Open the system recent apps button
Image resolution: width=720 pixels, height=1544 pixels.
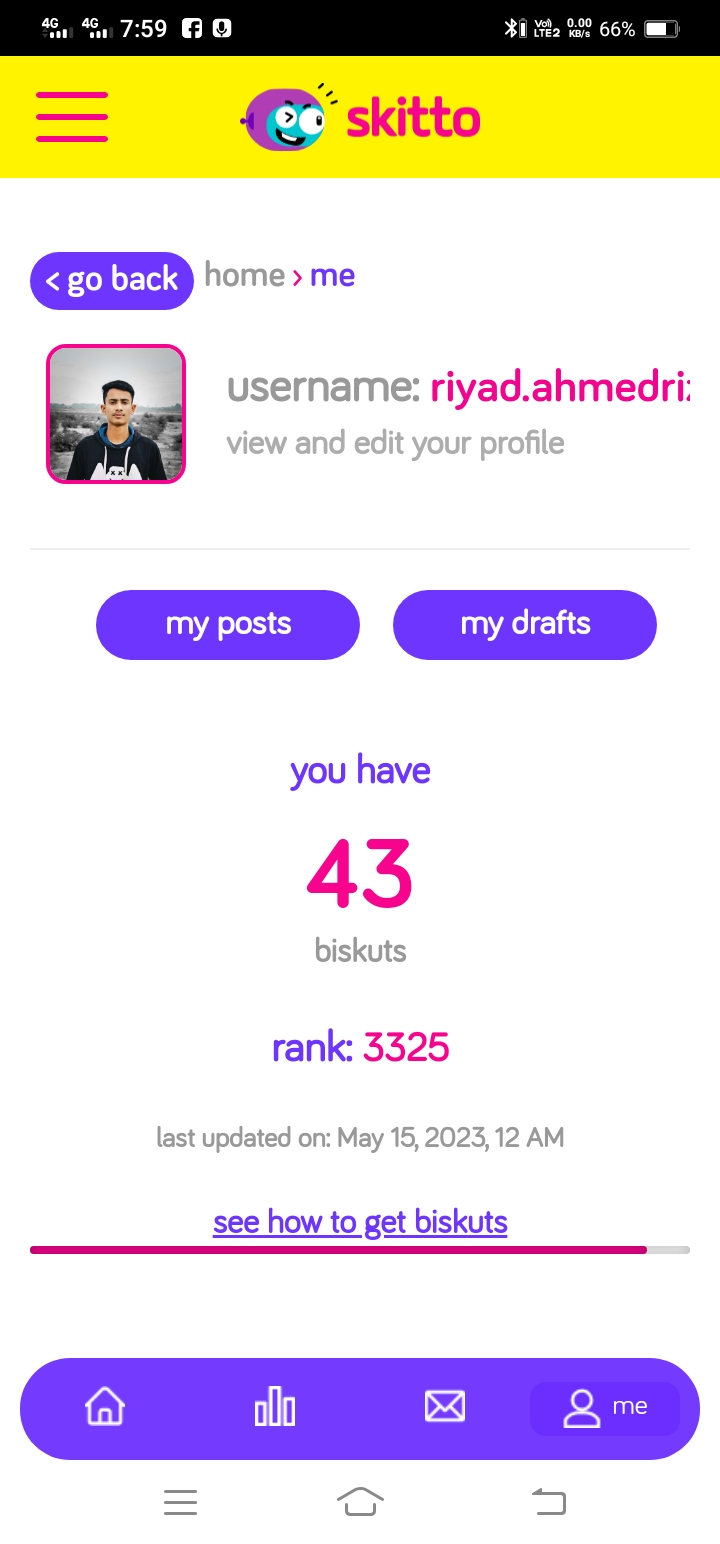[x=180, y=1501]
